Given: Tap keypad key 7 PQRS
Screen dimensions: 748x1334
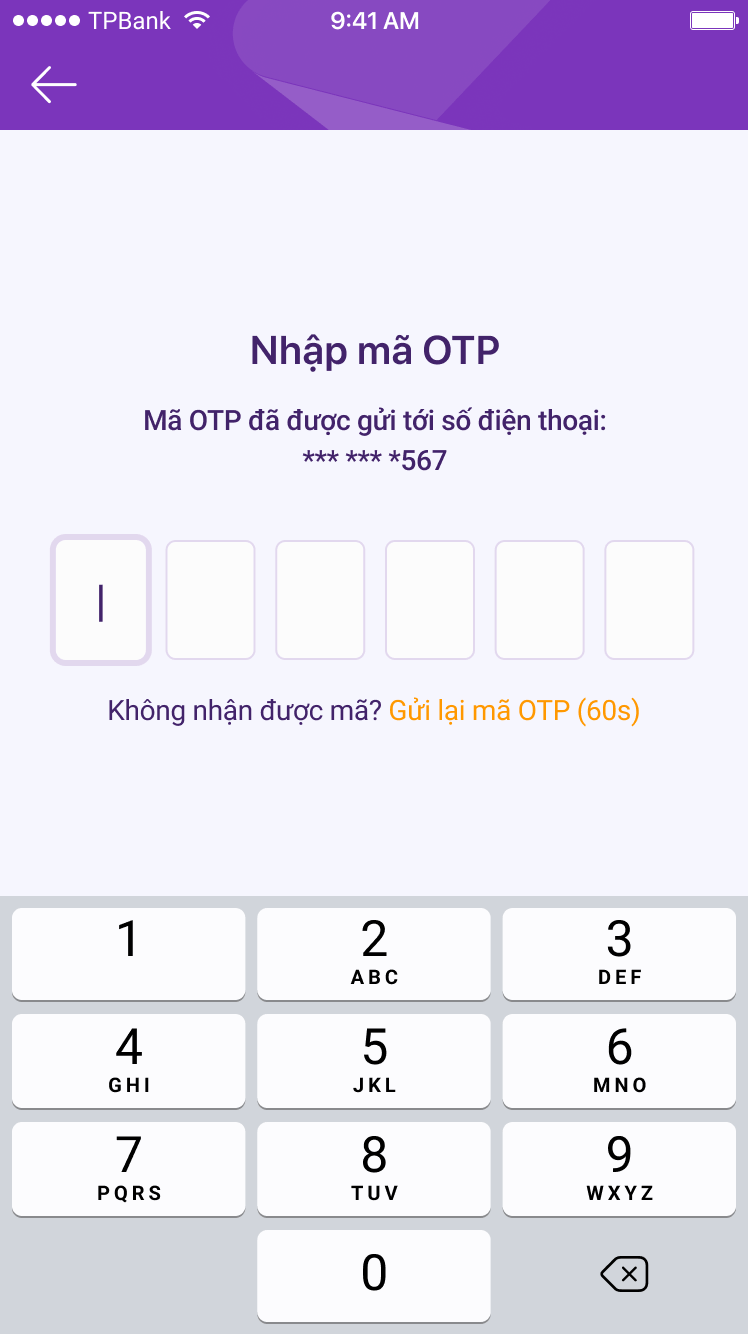Looking at the screenshot, I should [128, 1169].
